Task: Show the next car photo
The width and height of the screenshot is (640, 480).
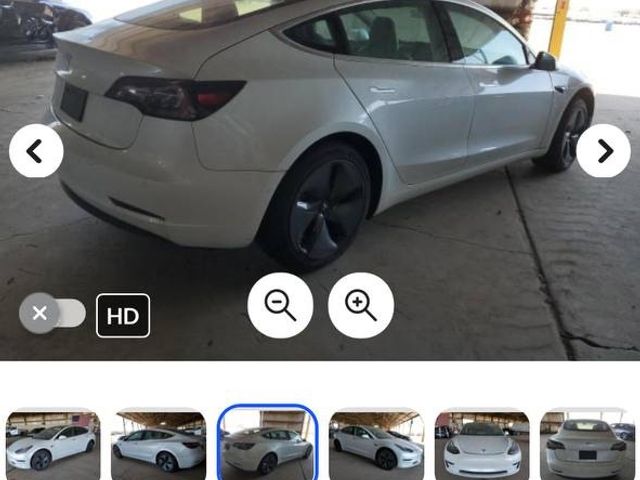Action: [604, 151]
